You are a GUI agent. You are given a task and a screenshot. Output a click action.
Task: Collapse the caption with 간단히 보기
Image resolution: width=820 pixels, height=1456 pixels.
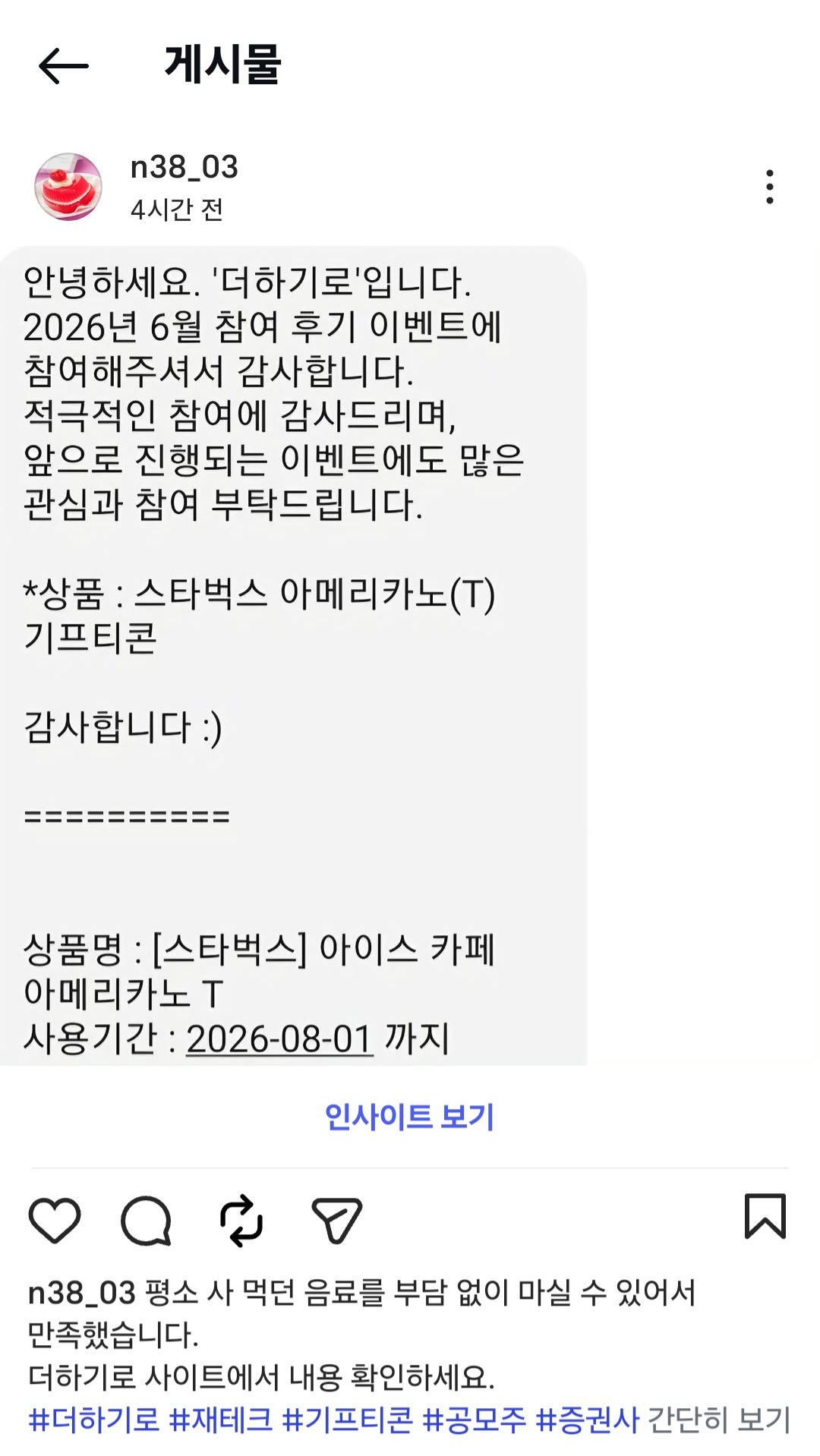pos(719,1419)
